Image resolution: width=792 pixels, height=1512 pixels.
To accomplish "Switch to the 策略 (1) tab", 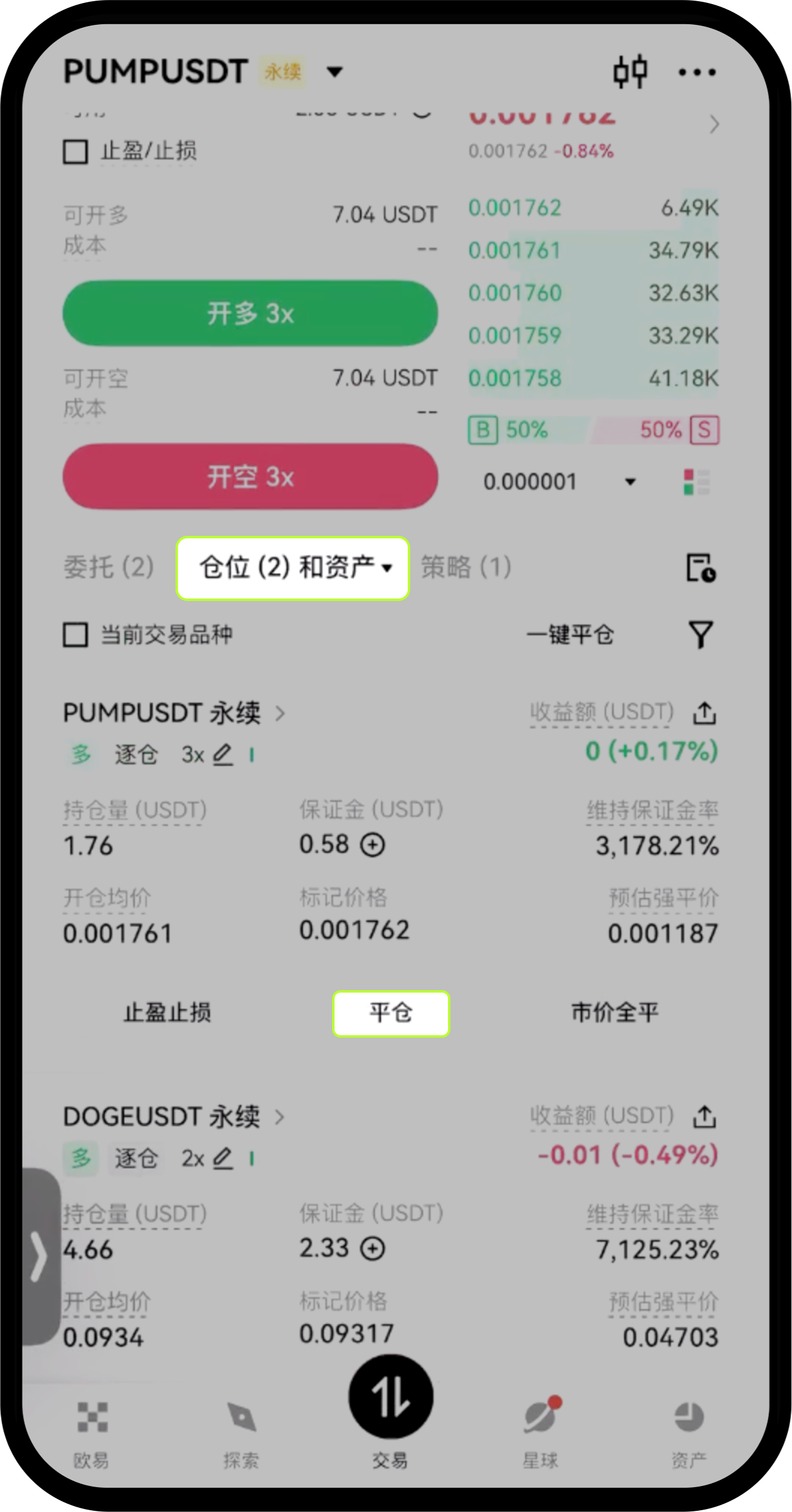I will 466,568.
